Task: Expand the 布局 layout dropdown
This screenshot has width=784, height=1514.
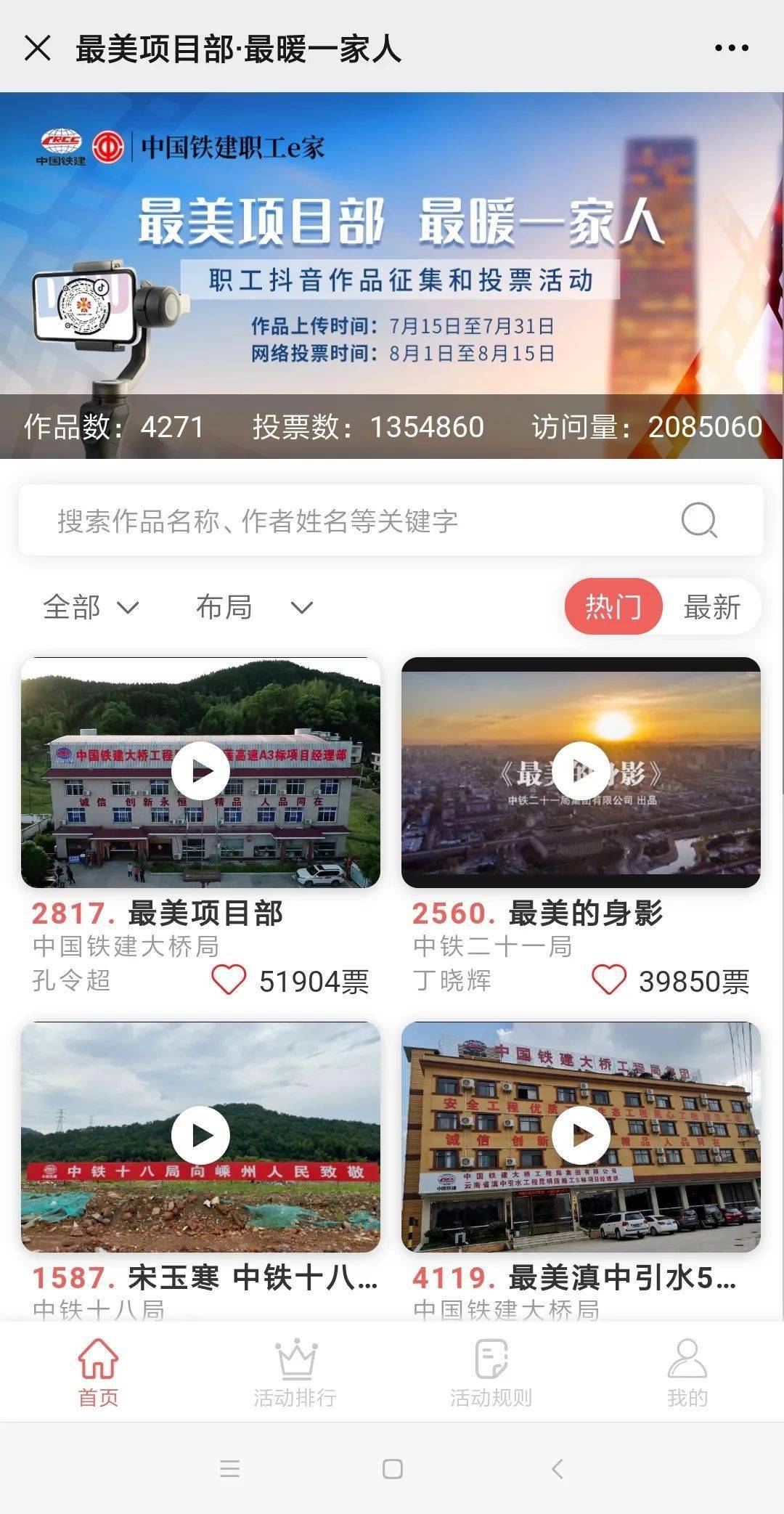Action: coord(254,607)
